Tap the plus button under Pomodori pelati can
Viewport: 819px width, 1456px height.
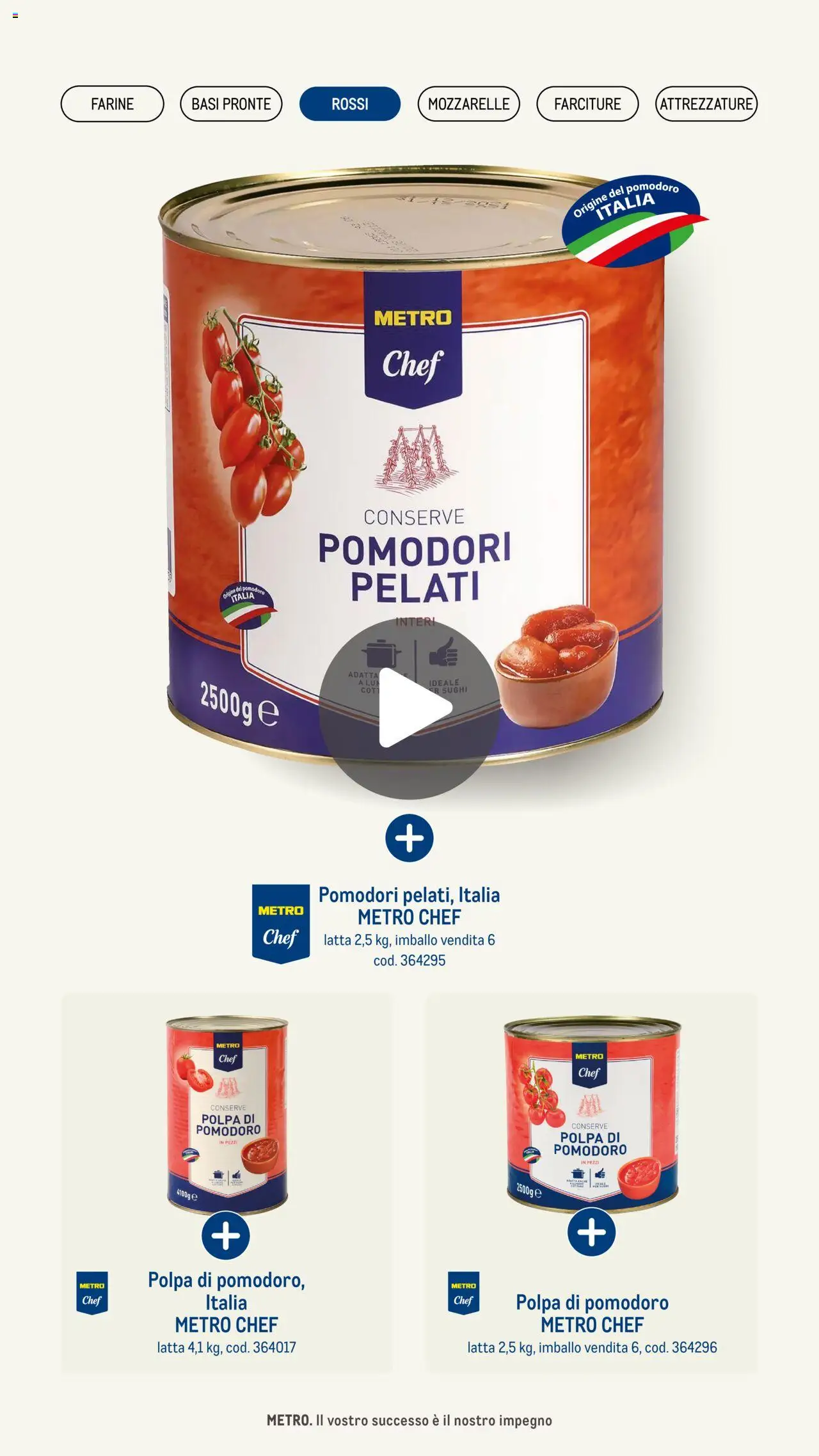(x=409, y=838)
